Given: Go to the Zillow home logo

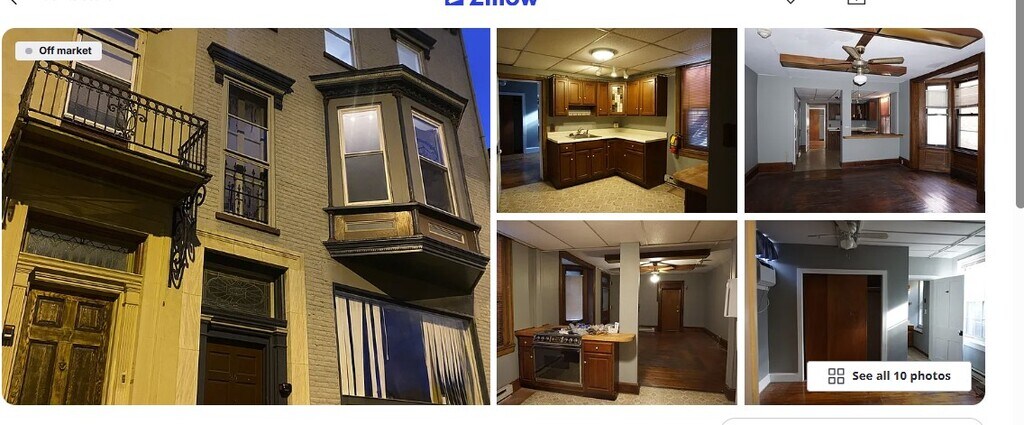Looking at the screenshot, I should (491, 3).
